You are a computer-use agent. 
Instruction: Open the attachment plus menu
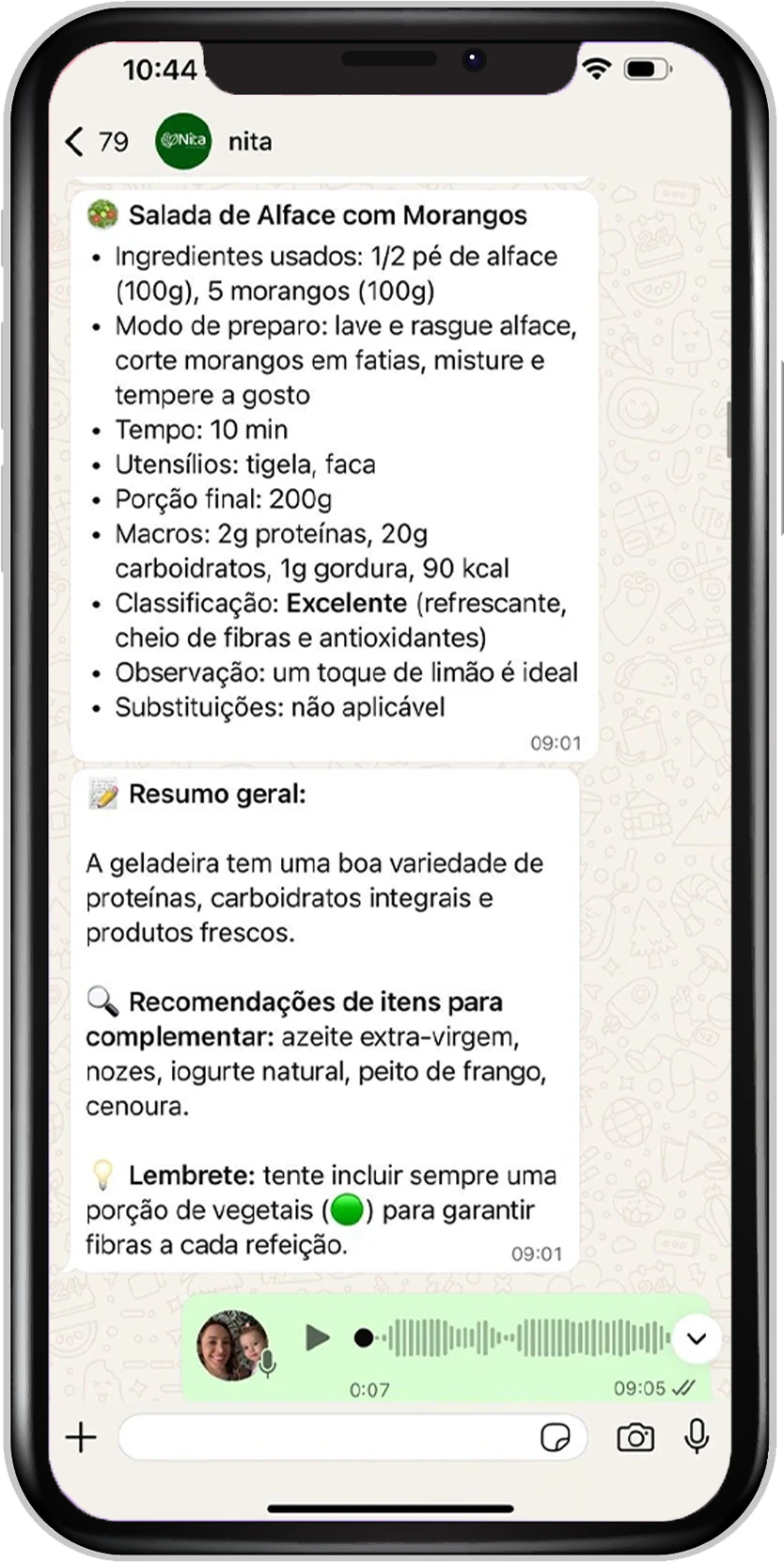[x=81, y=1438]
